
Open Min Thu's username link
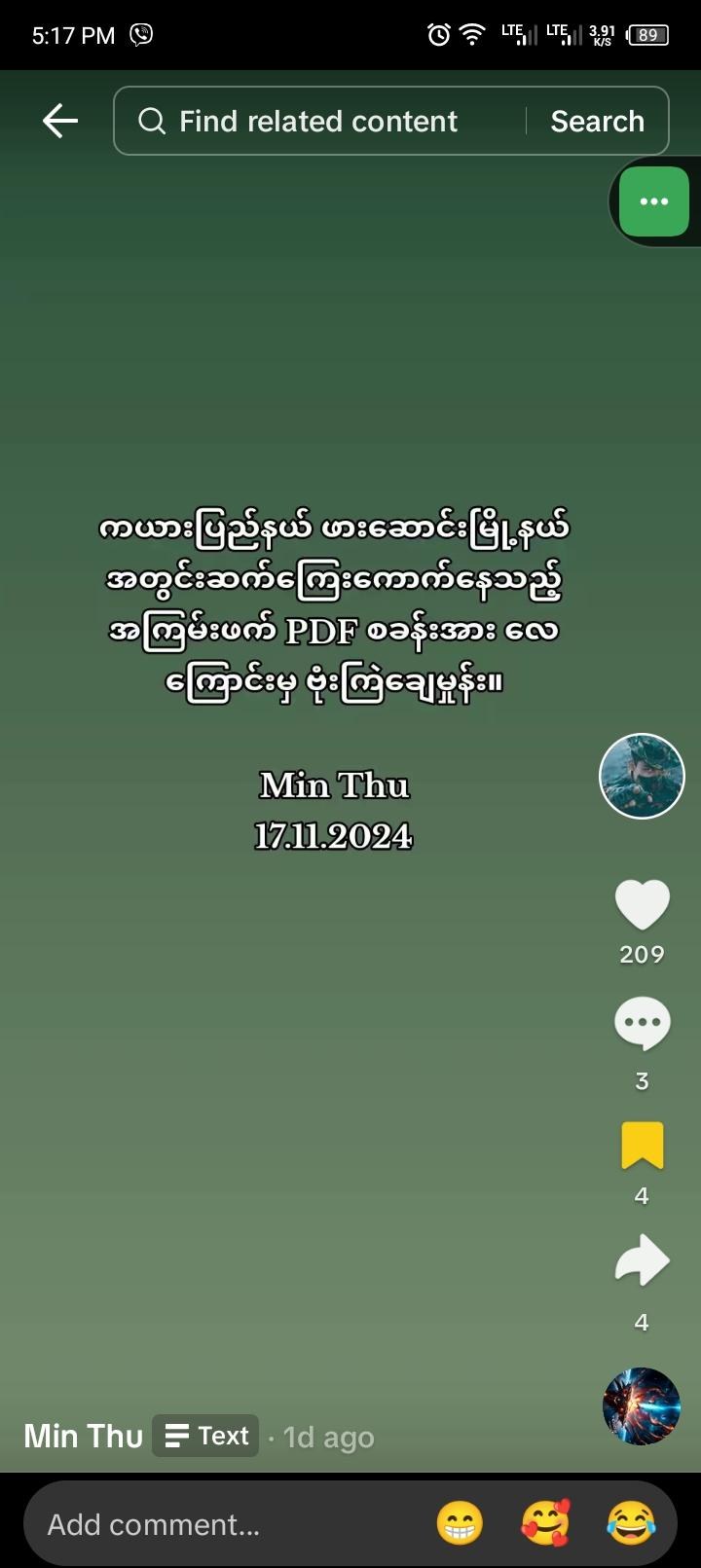(84, 1436)
